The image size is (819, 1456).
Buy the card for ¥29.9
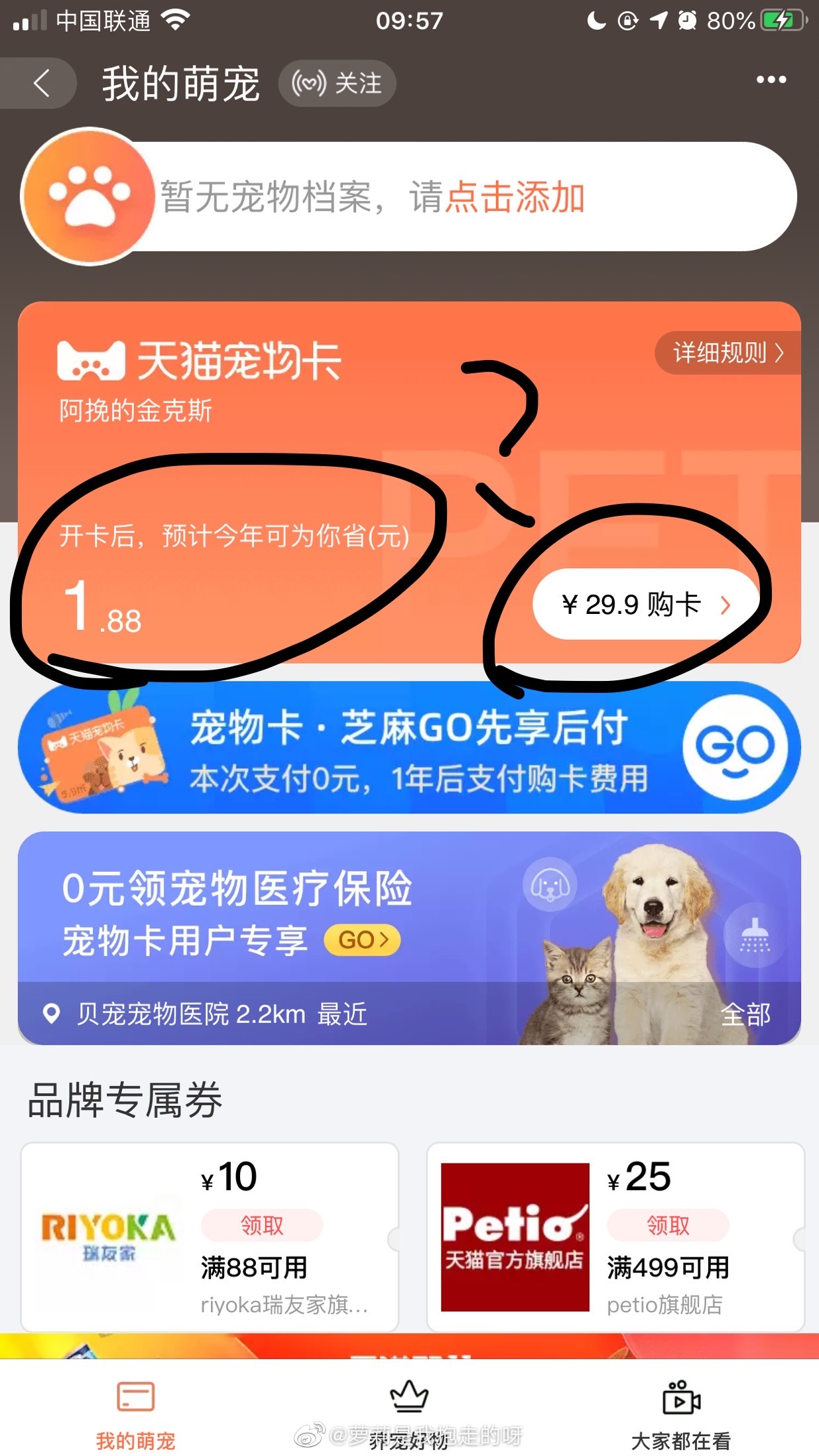click(x=645, y=605)
